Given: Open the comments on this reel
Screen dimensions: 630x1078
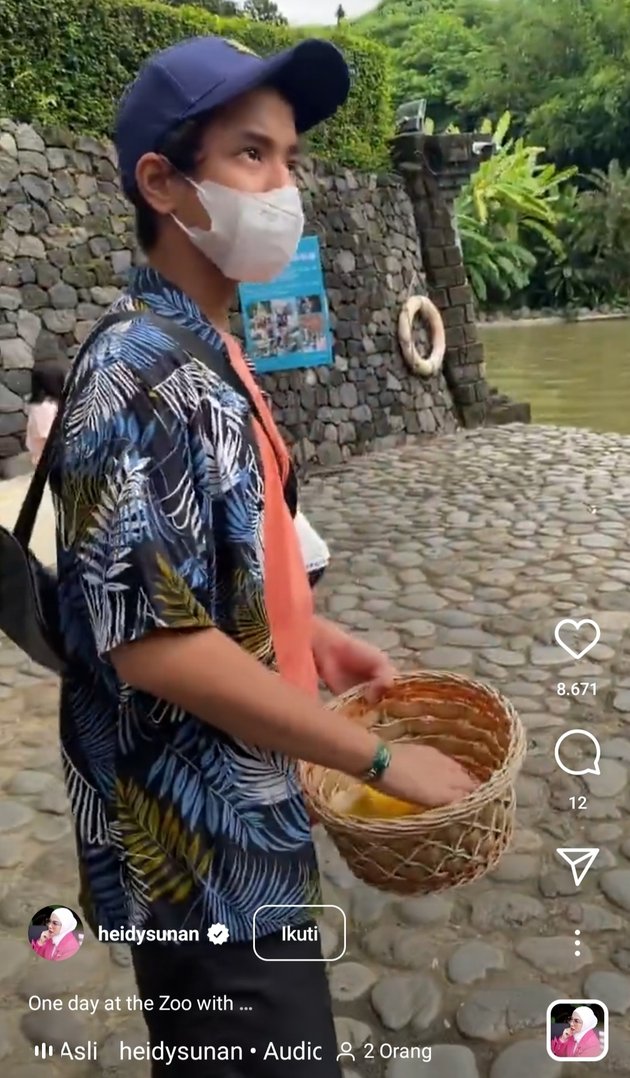Looking at the screenshot, I should pos(577,753).
